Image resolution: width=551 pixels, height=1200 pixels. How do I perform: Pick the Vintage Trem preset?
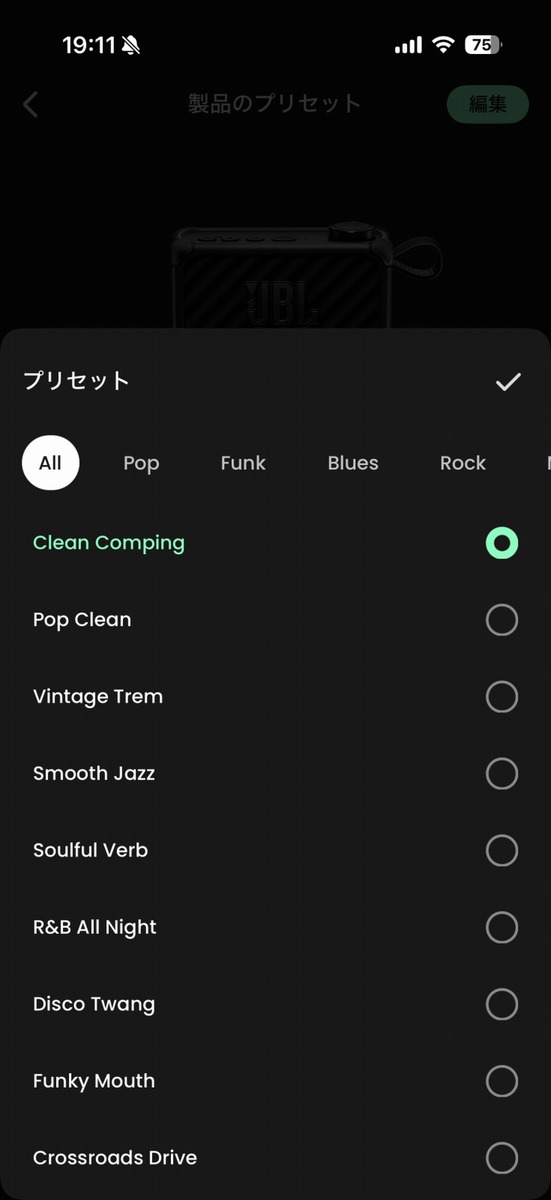pyautogui.click(x=275, y=697)
